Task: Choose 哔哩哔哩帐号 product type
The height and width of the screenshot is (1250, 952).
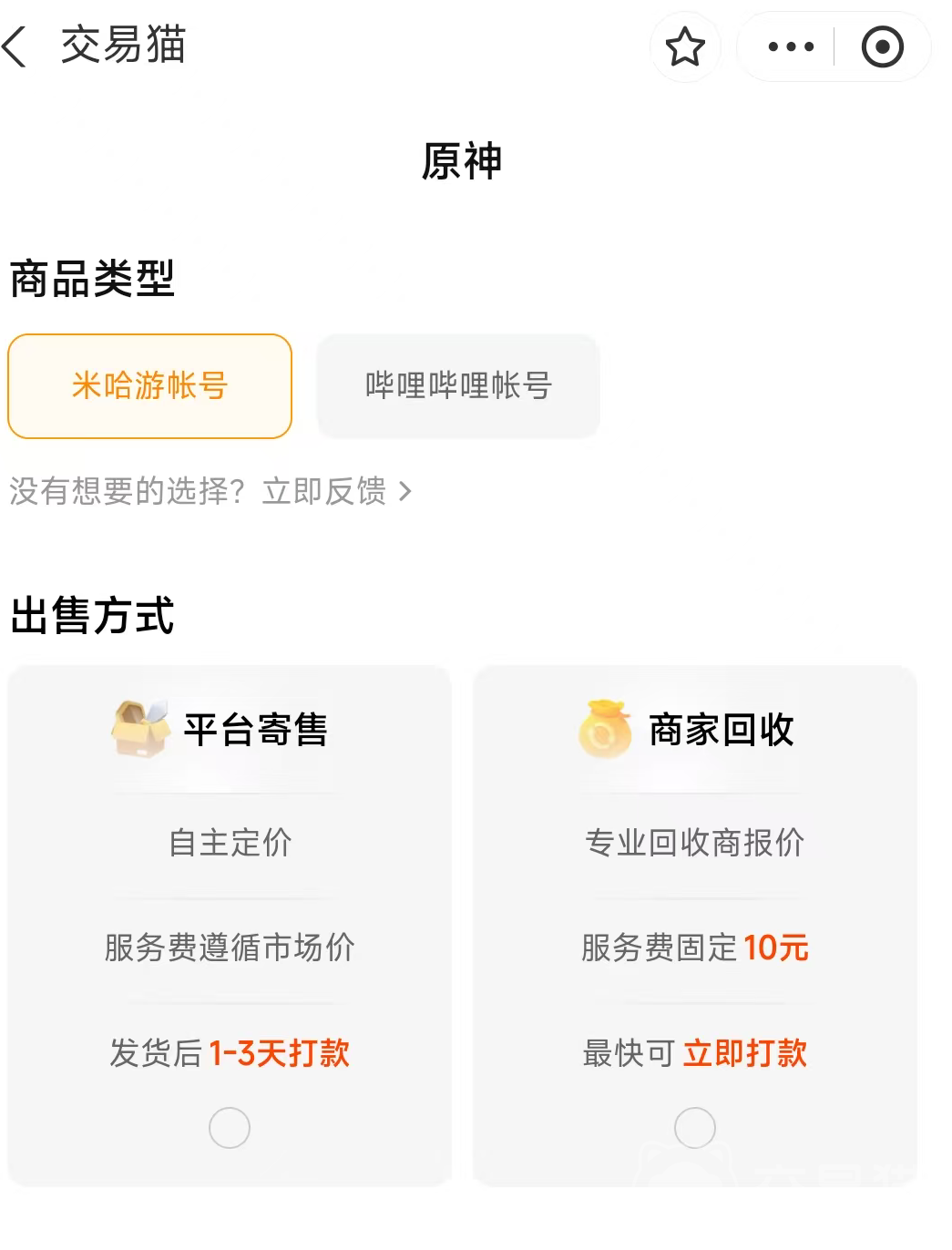Action: (x=458, y=386)
